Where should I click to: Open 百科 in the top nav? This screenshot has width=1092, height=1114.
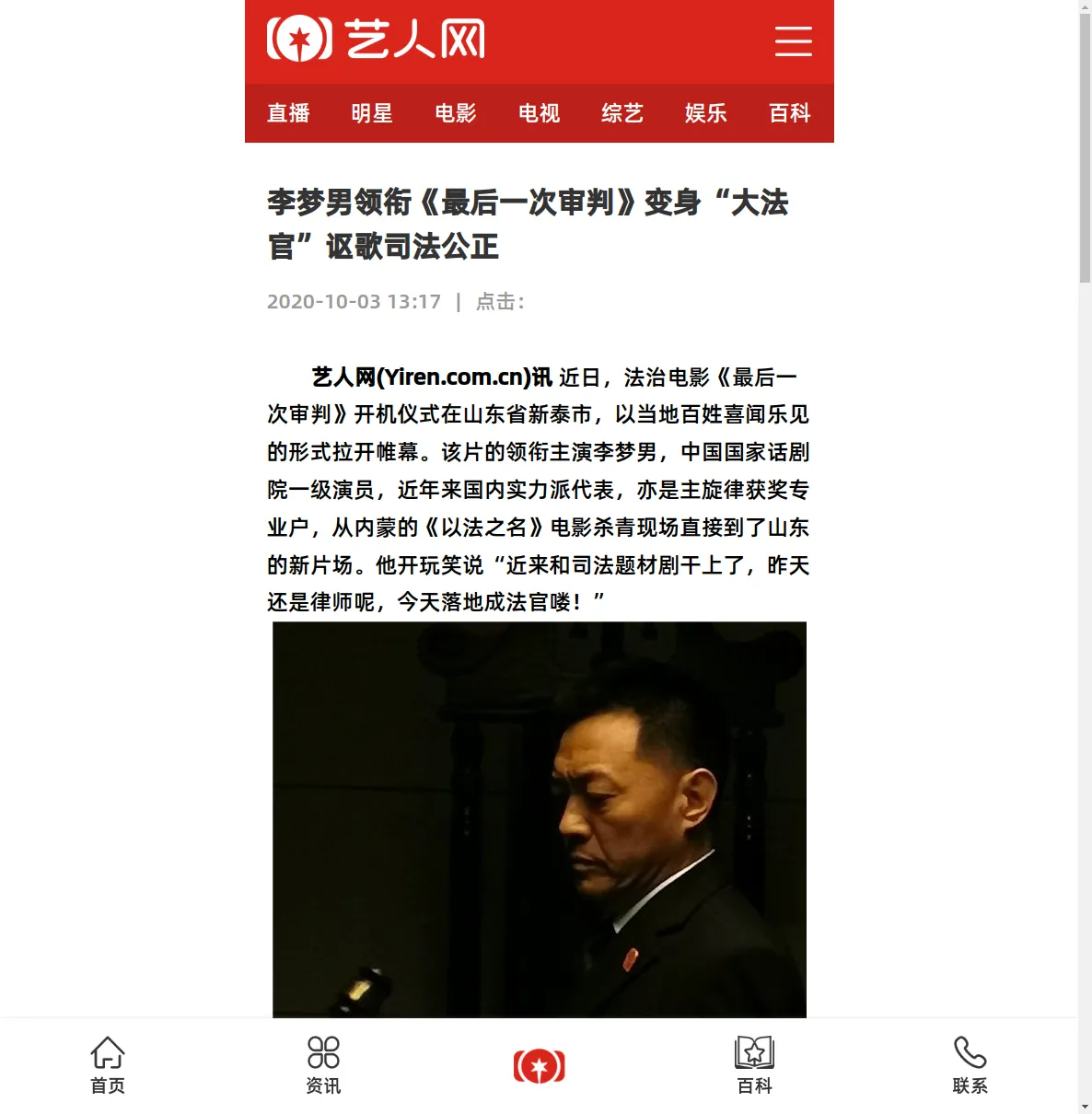pyautogui.click(x=790, y=113)
